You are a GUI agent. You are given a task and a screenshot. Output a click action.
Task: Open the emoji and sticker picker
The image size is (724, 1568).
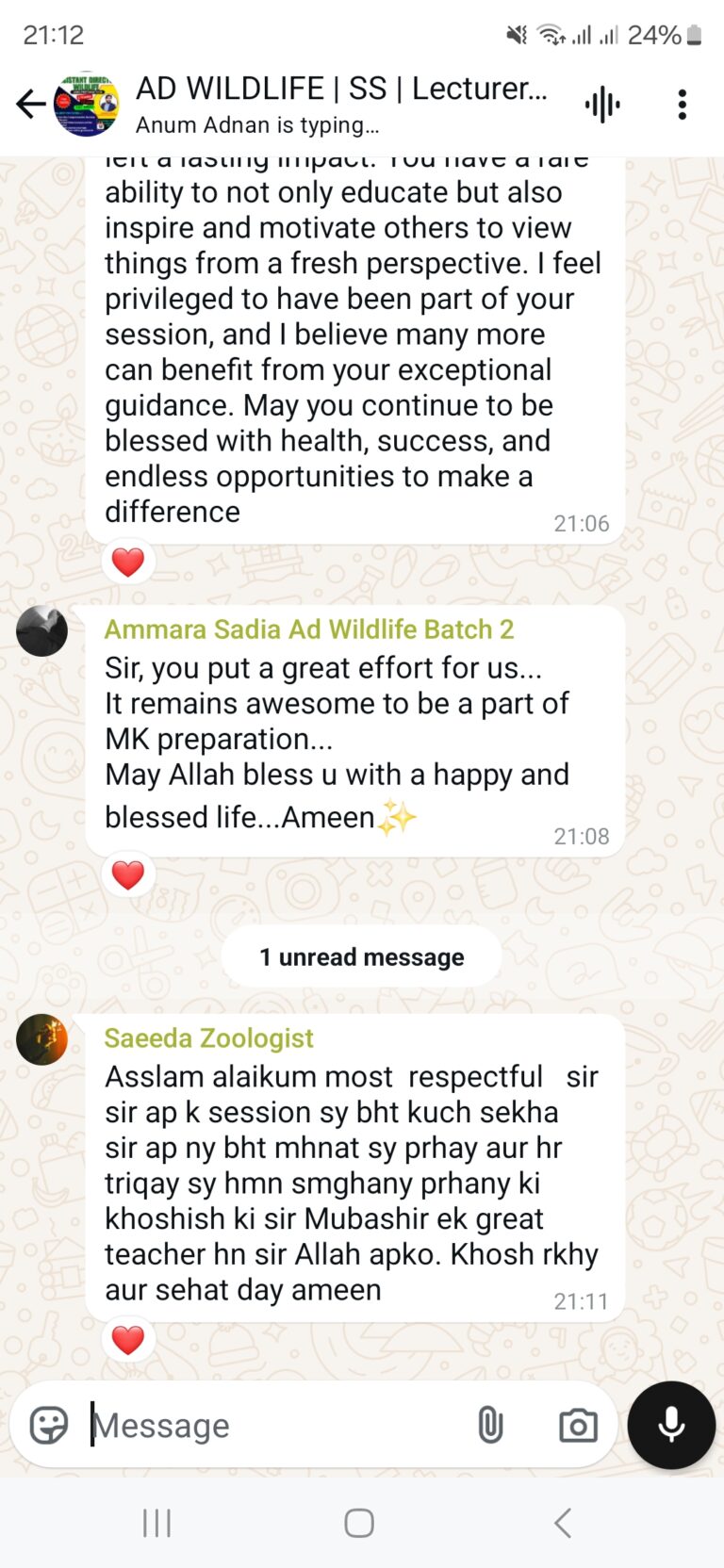tap(47, 1425)
